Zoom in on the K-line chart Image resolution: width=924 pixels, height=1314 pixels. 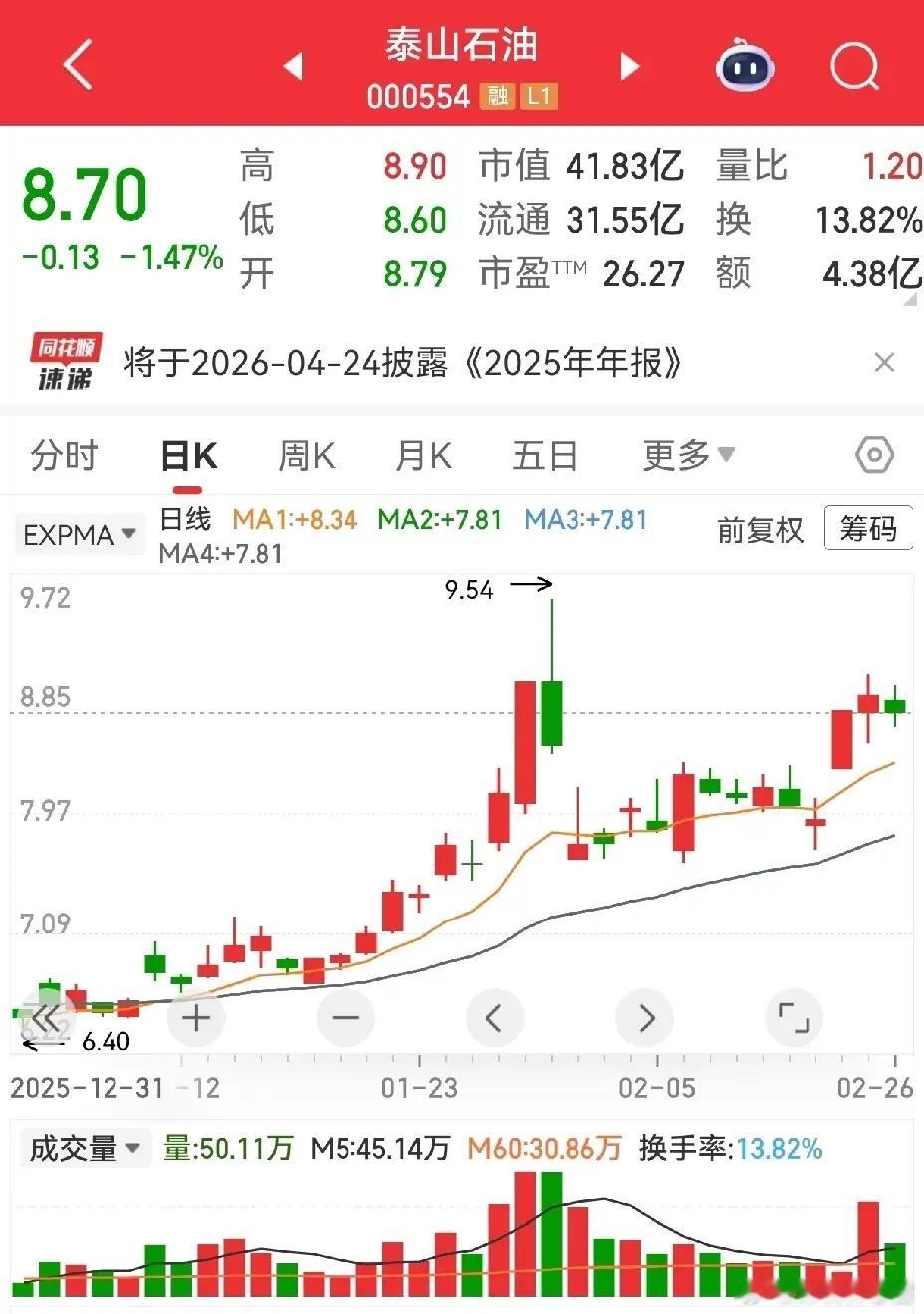click(195, 1017)
